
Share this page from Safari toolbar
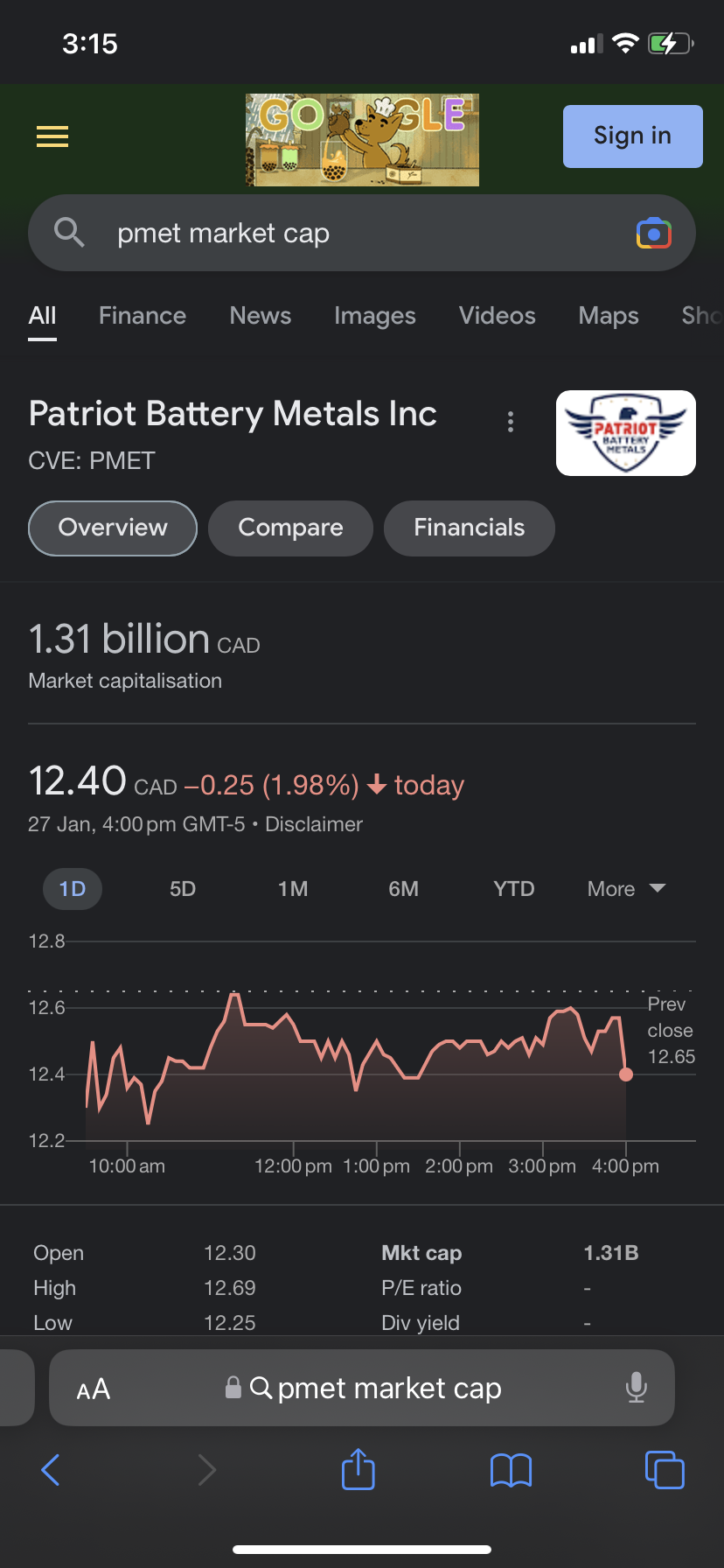(x=359, y=1469)
